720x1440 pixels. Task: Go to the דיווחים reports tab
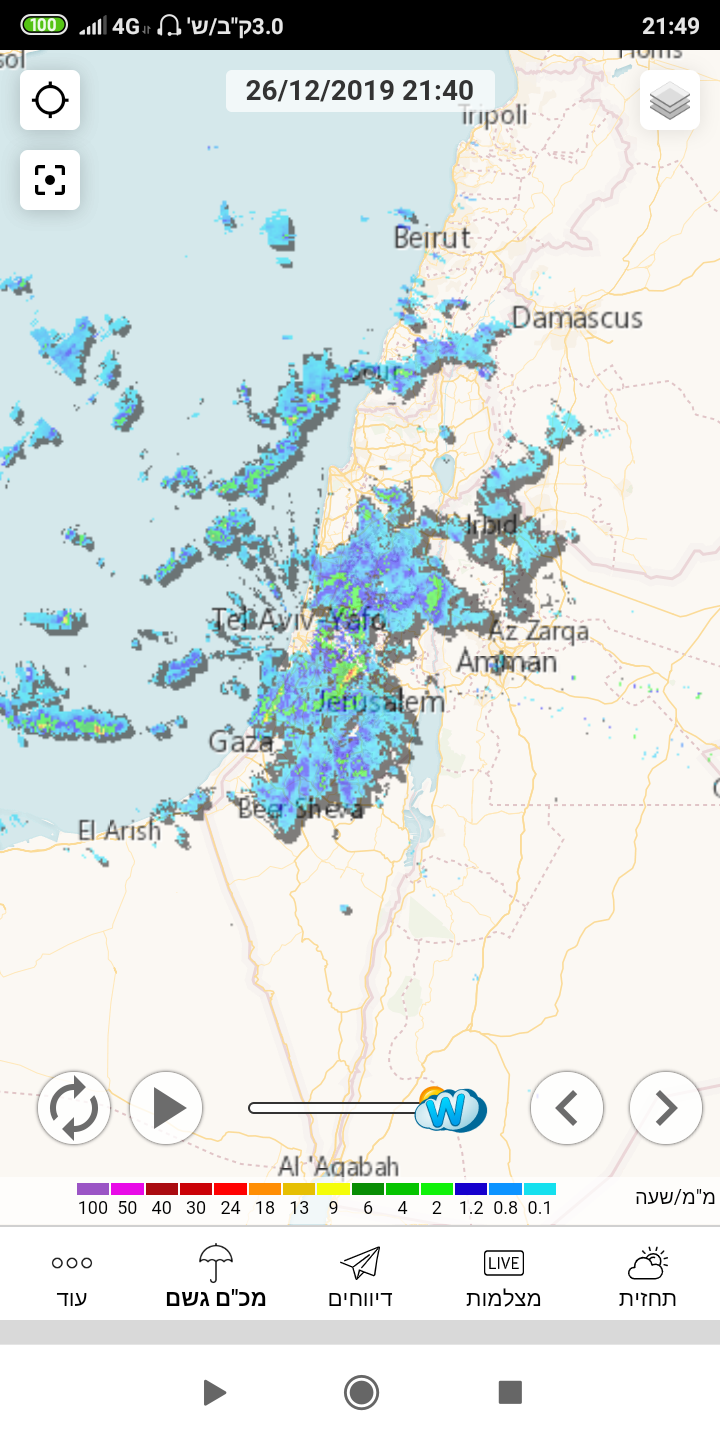(x=360, y=1277)
